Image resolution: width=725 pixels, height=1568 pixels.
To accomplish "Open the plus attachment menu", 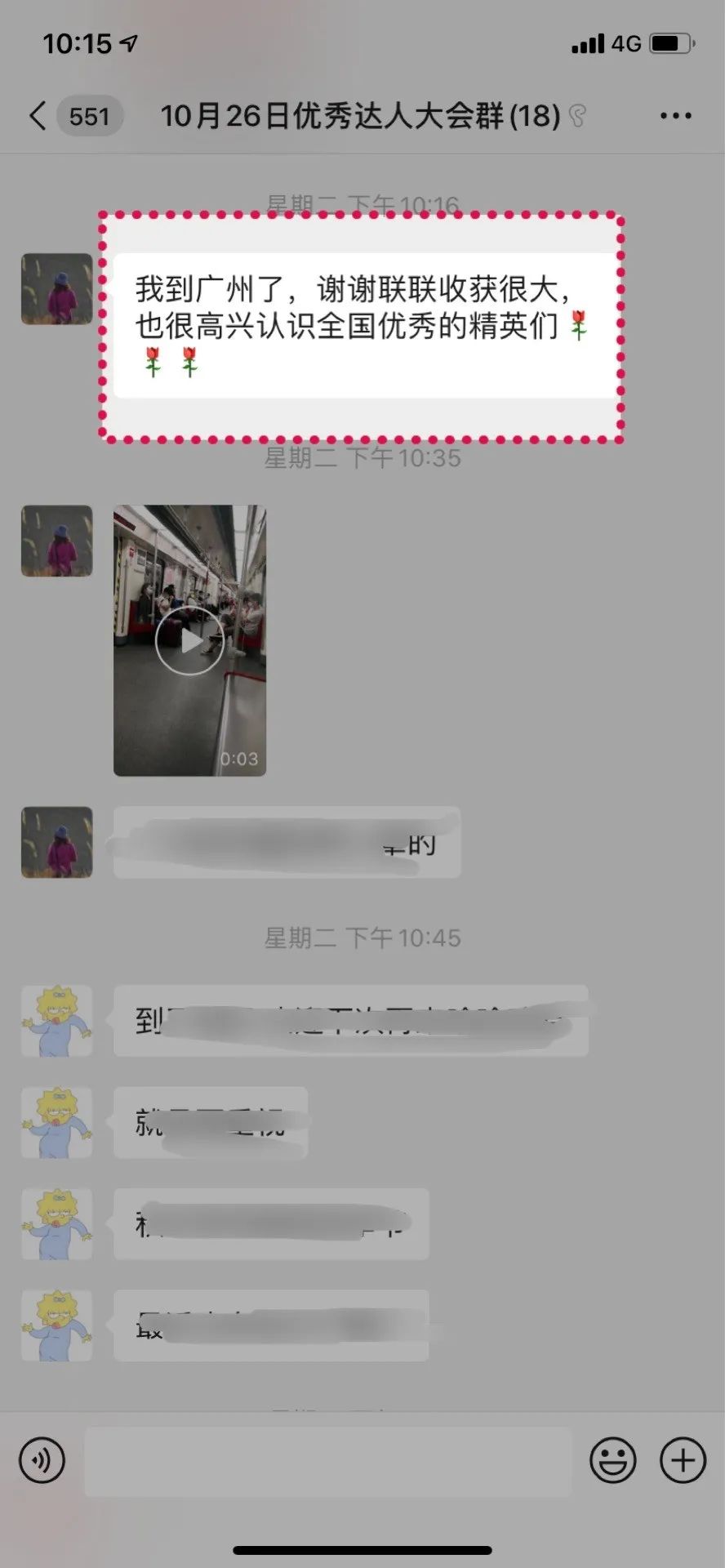I will [x=683, y=1459].
